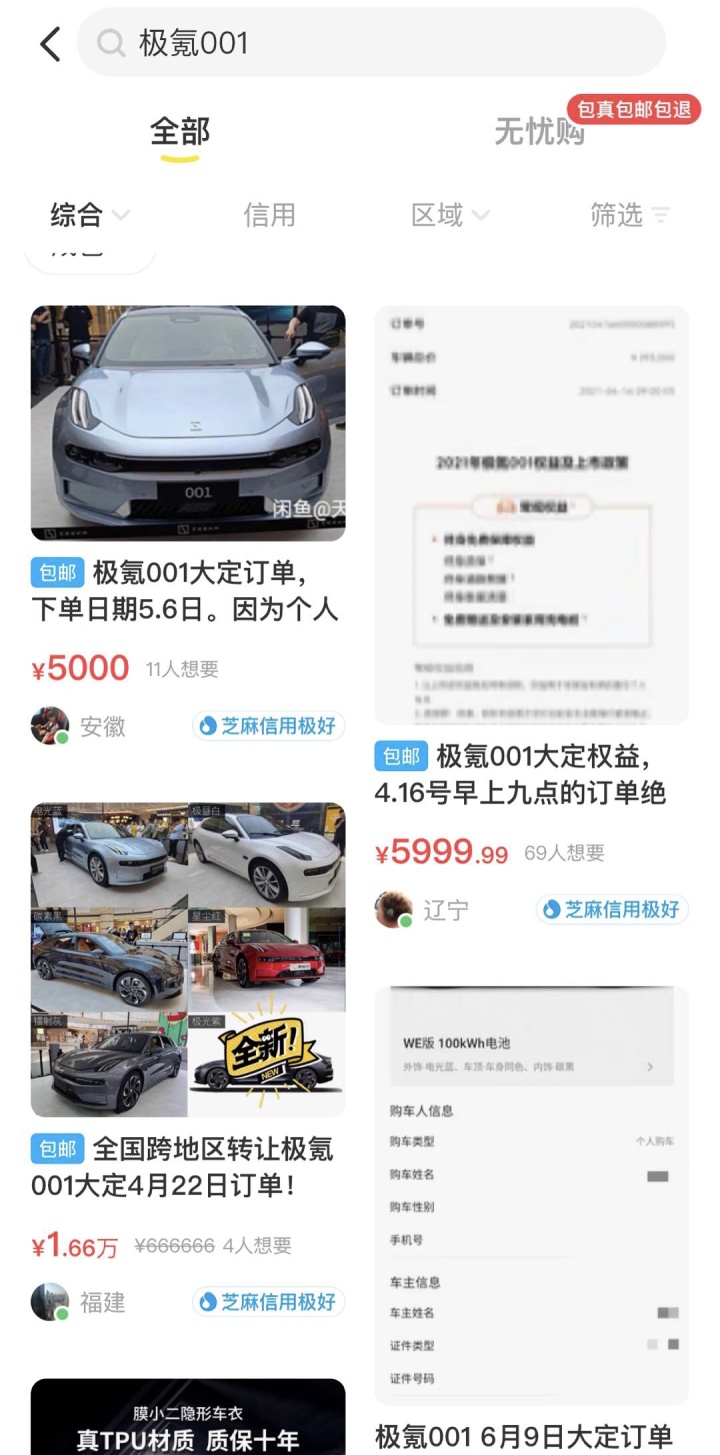This screenshot has width=720, height=1455.
Task: Sort results by 信用
Action: pyautogui.click(x=269, y=215)
